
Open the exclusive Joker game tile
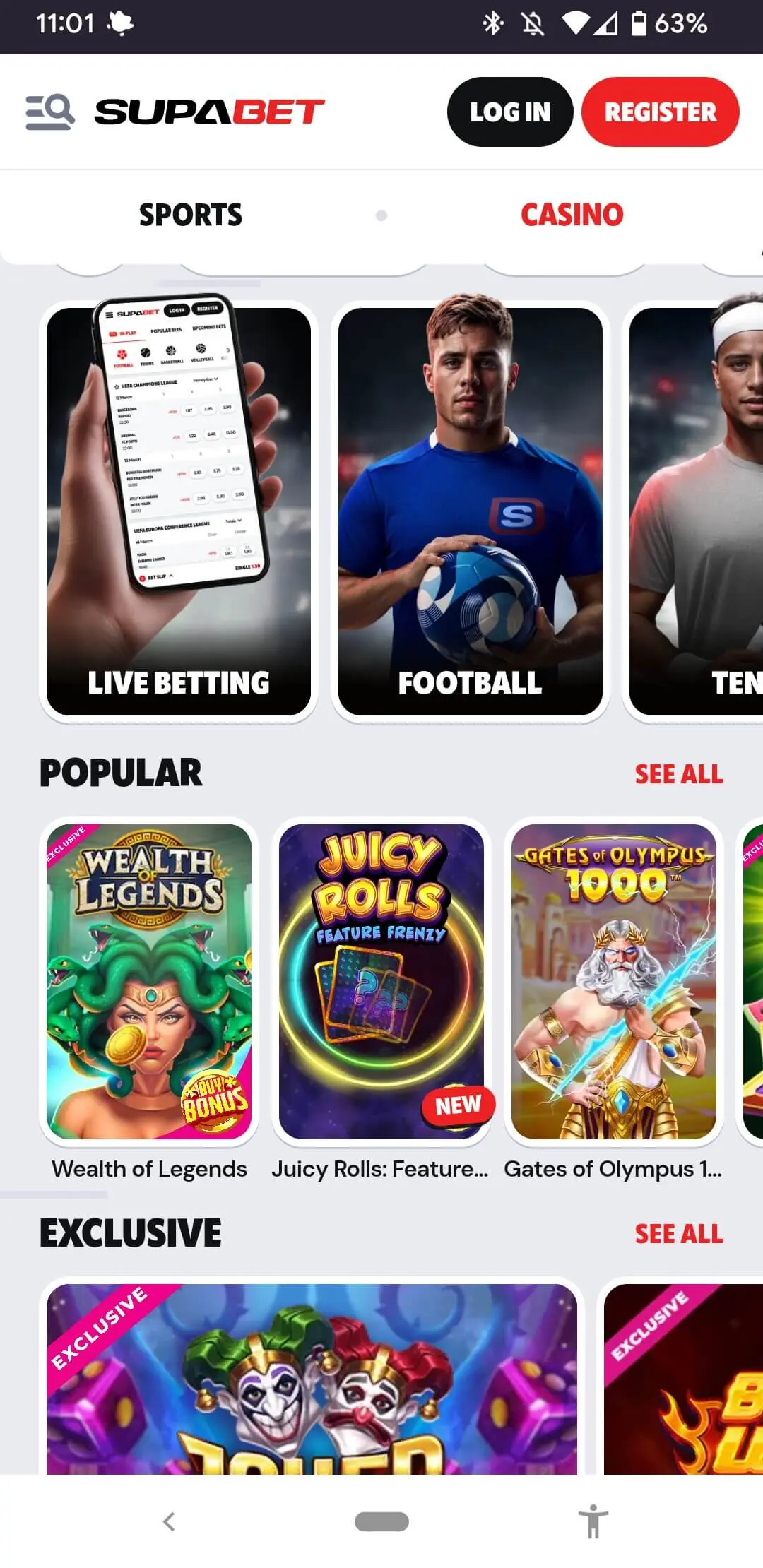point(312,1377)
